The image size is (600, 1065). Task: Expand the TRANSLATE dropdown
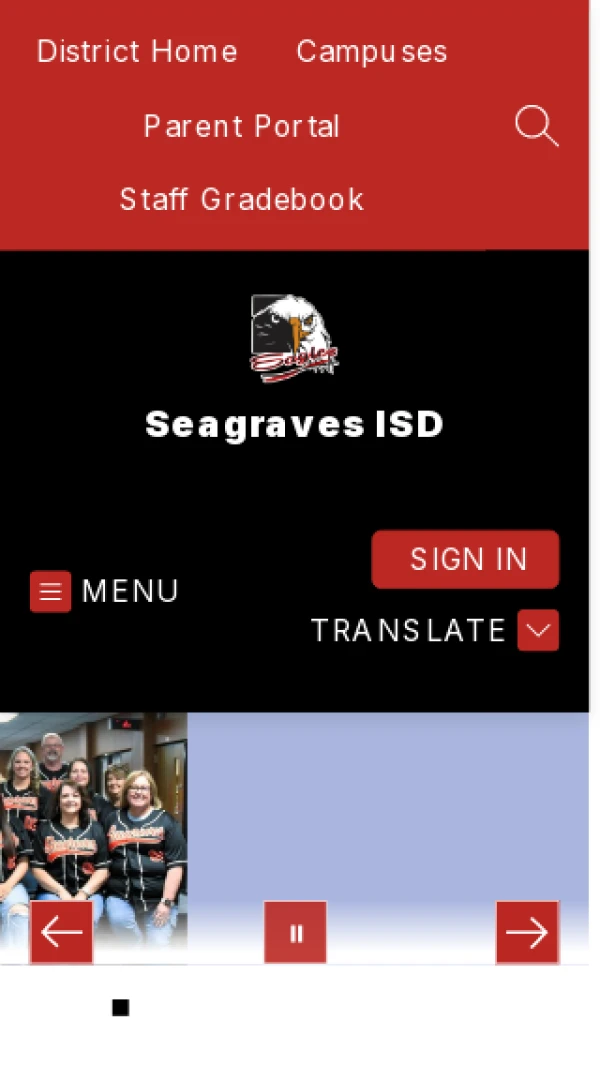[x=538, y=631]
